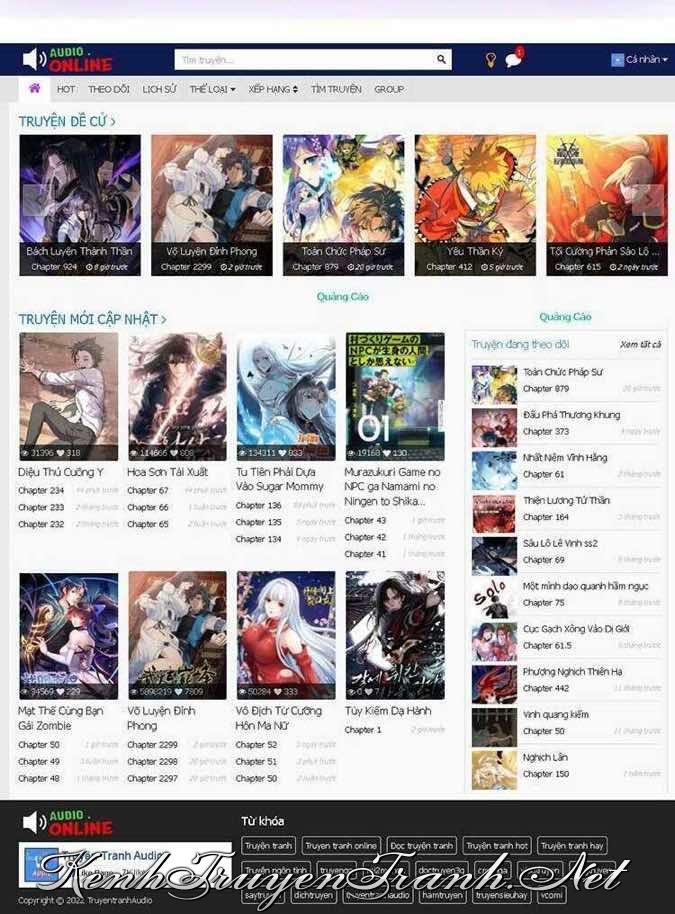
Task: Open the Tìm Truyện tab
Action: (x=336, y=89)
